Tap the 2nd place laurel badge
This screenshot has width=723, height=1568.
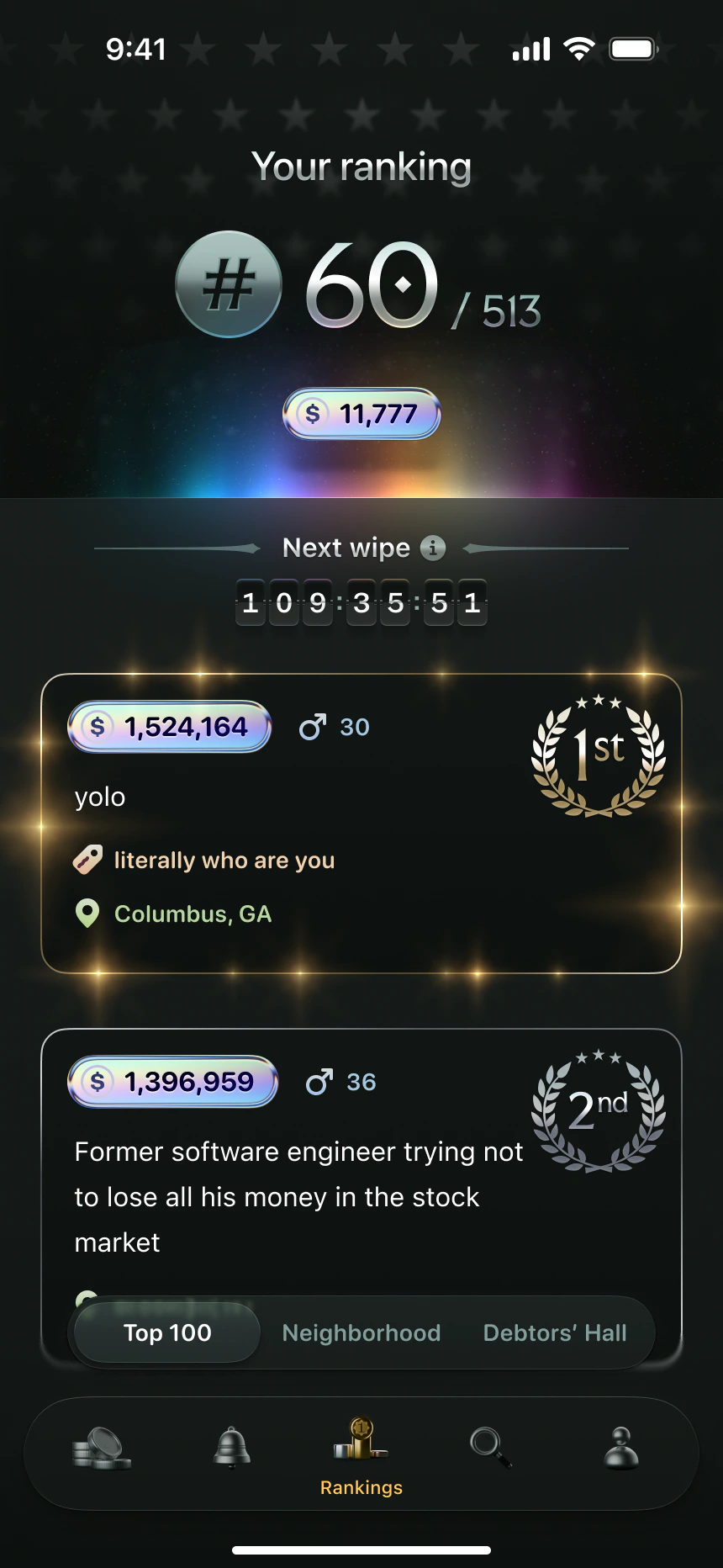597,1110
